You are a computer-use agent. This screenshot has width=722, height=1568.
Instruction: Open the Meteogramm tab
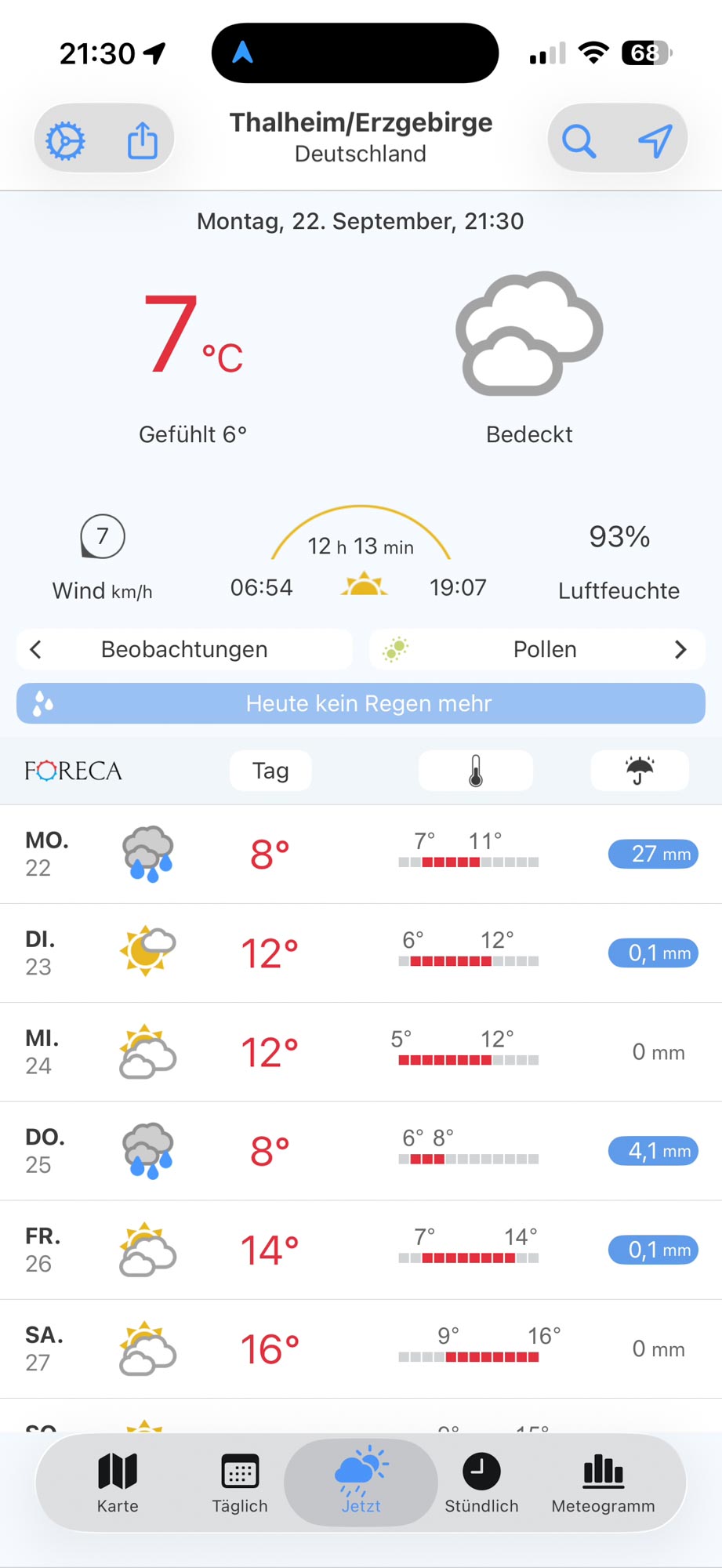tap(603, 1482)
